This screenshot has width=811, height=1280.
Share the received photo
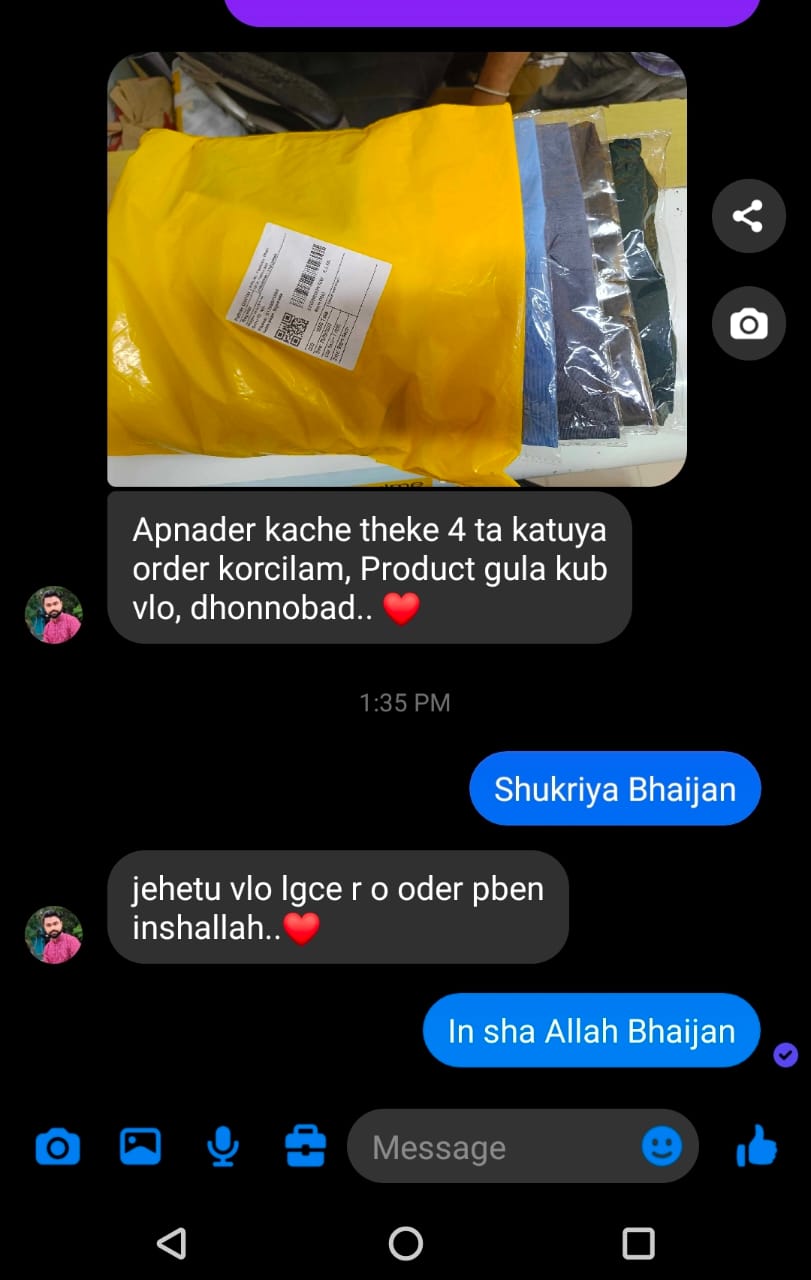click(x=748, y=216)
